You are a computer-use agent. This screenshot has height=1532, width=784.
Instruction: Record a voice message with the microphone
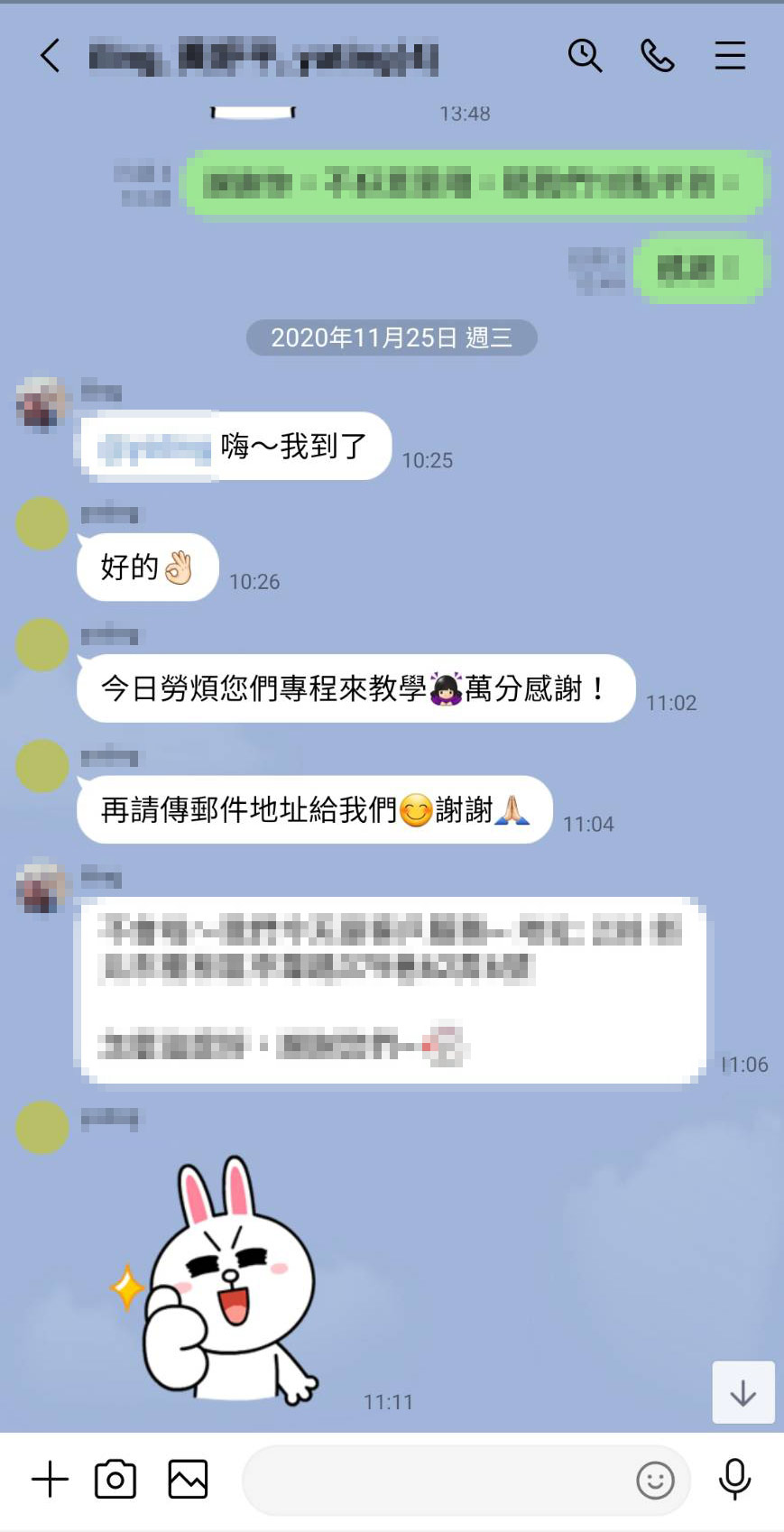click(734, 1480)
